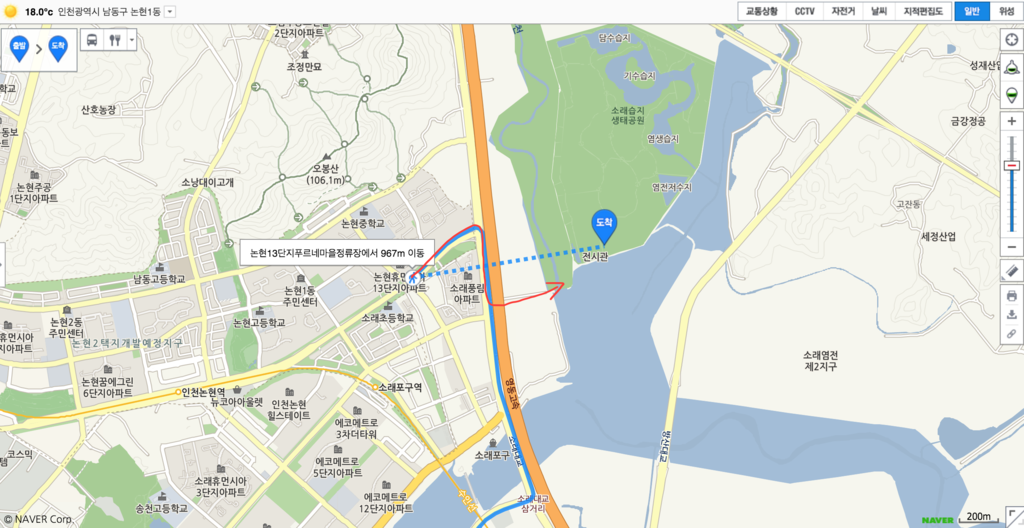Switch to 일반 map view

click(971, 11)
